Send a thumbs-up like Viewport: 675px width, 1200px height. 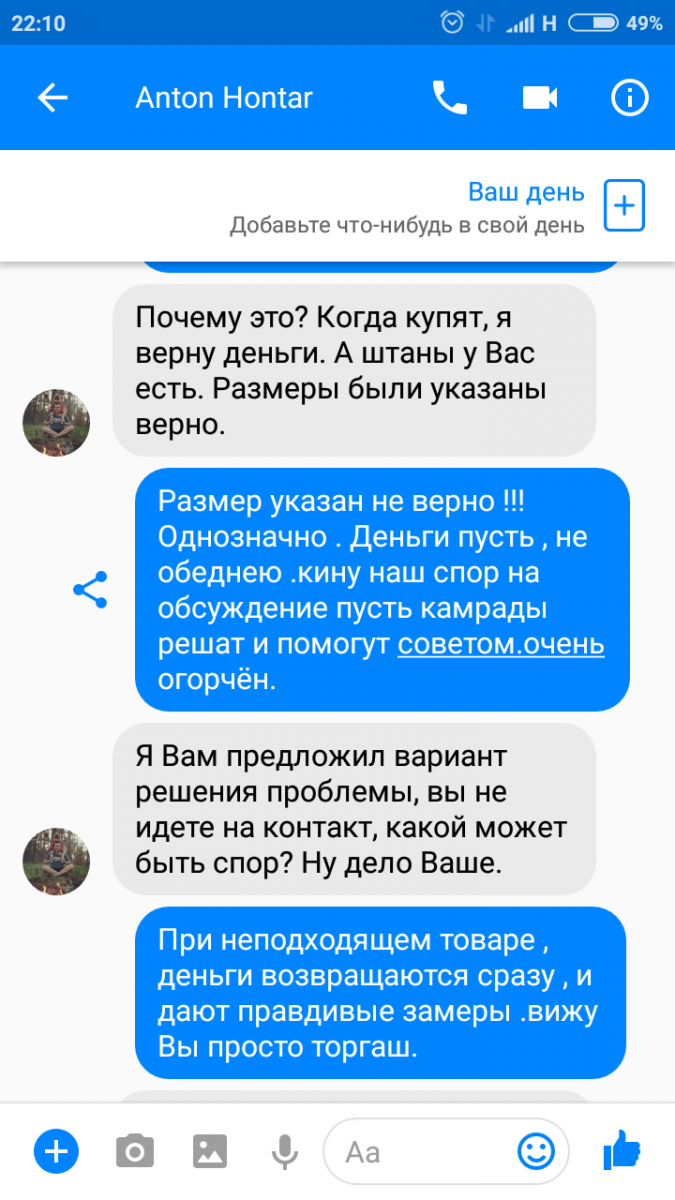click(x=622, y=1150)
